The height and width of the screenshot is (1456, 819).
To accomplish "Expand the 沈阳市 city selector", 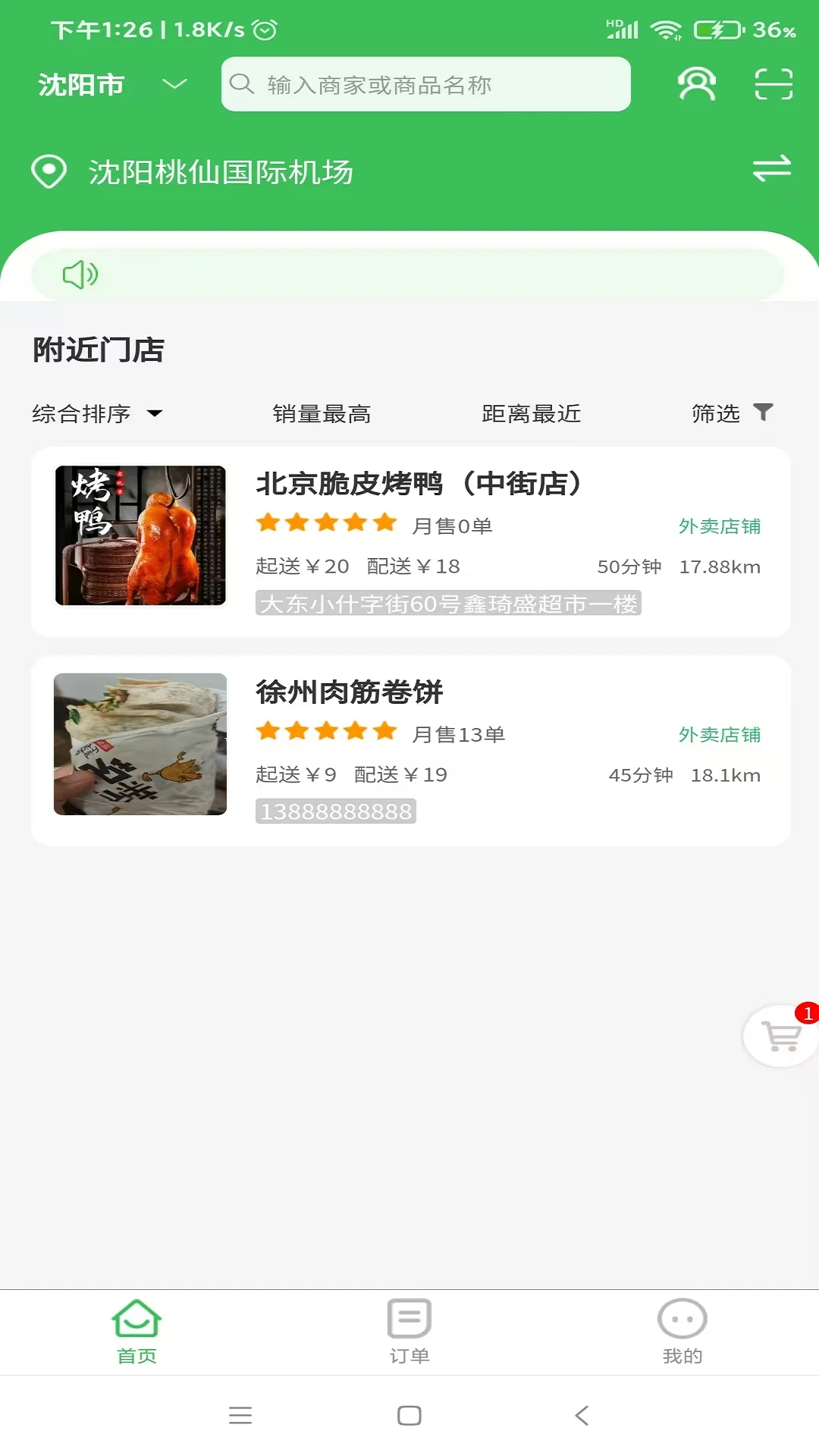I will pos(82,85).
